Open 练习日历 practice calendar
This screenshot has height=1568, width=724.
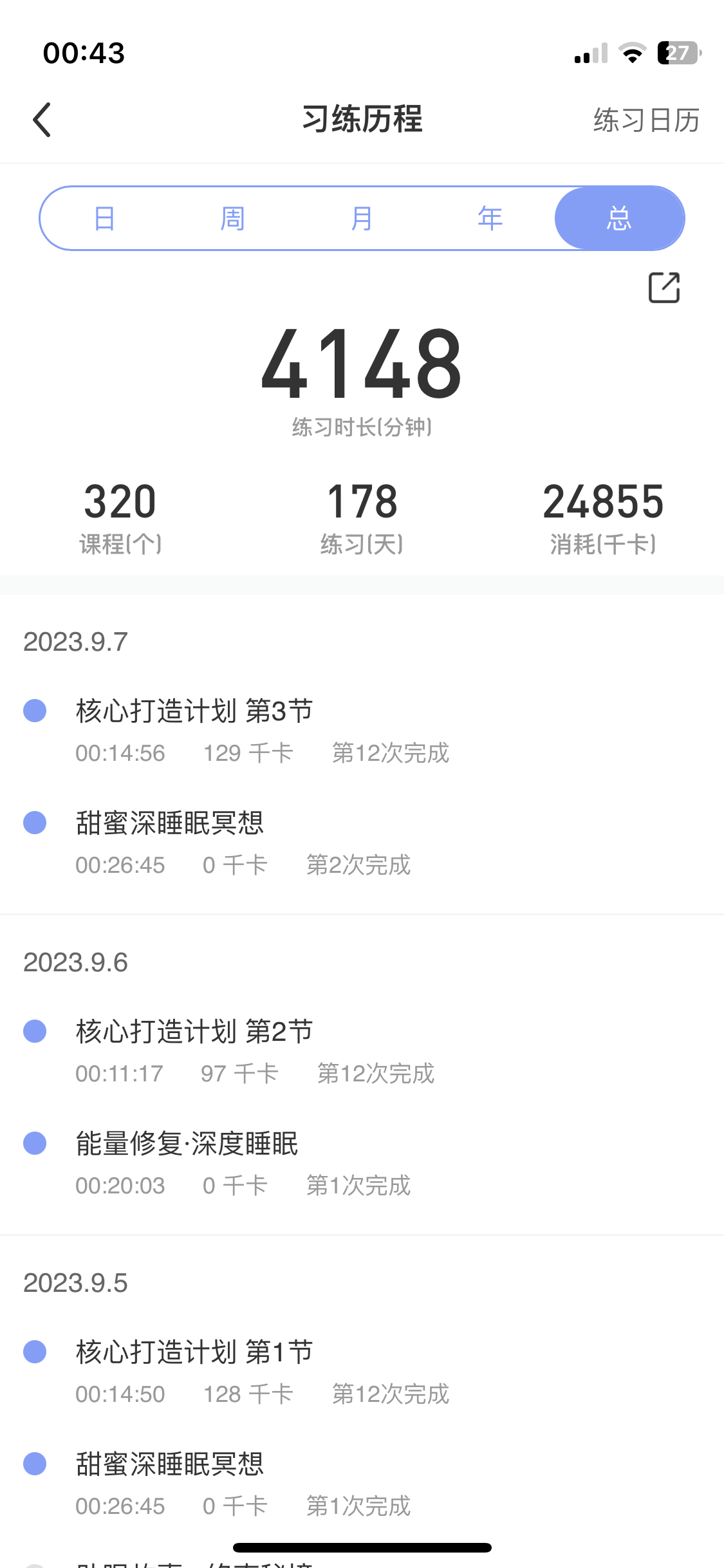pos(646,120)
